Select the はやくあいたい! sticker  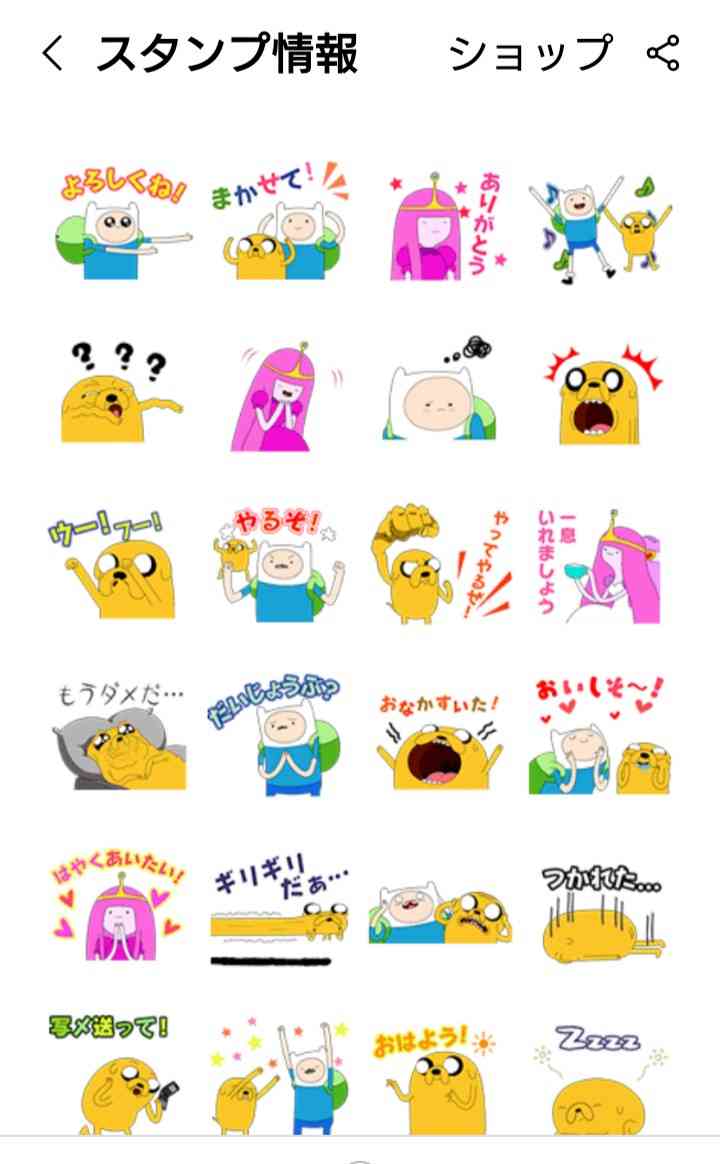coord(117,905)
